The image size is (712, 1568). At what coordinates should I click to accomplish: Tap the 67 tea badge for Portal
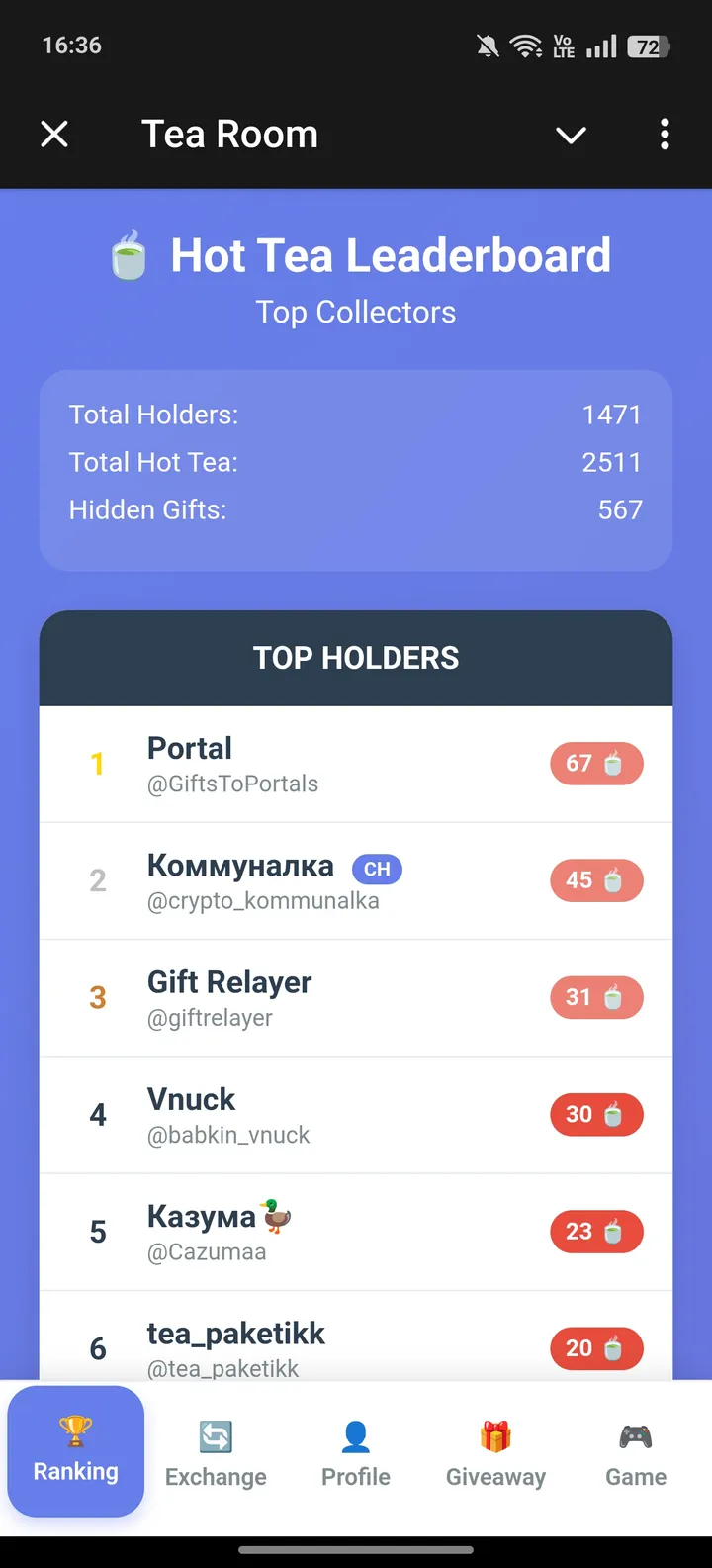coord(596,764)
